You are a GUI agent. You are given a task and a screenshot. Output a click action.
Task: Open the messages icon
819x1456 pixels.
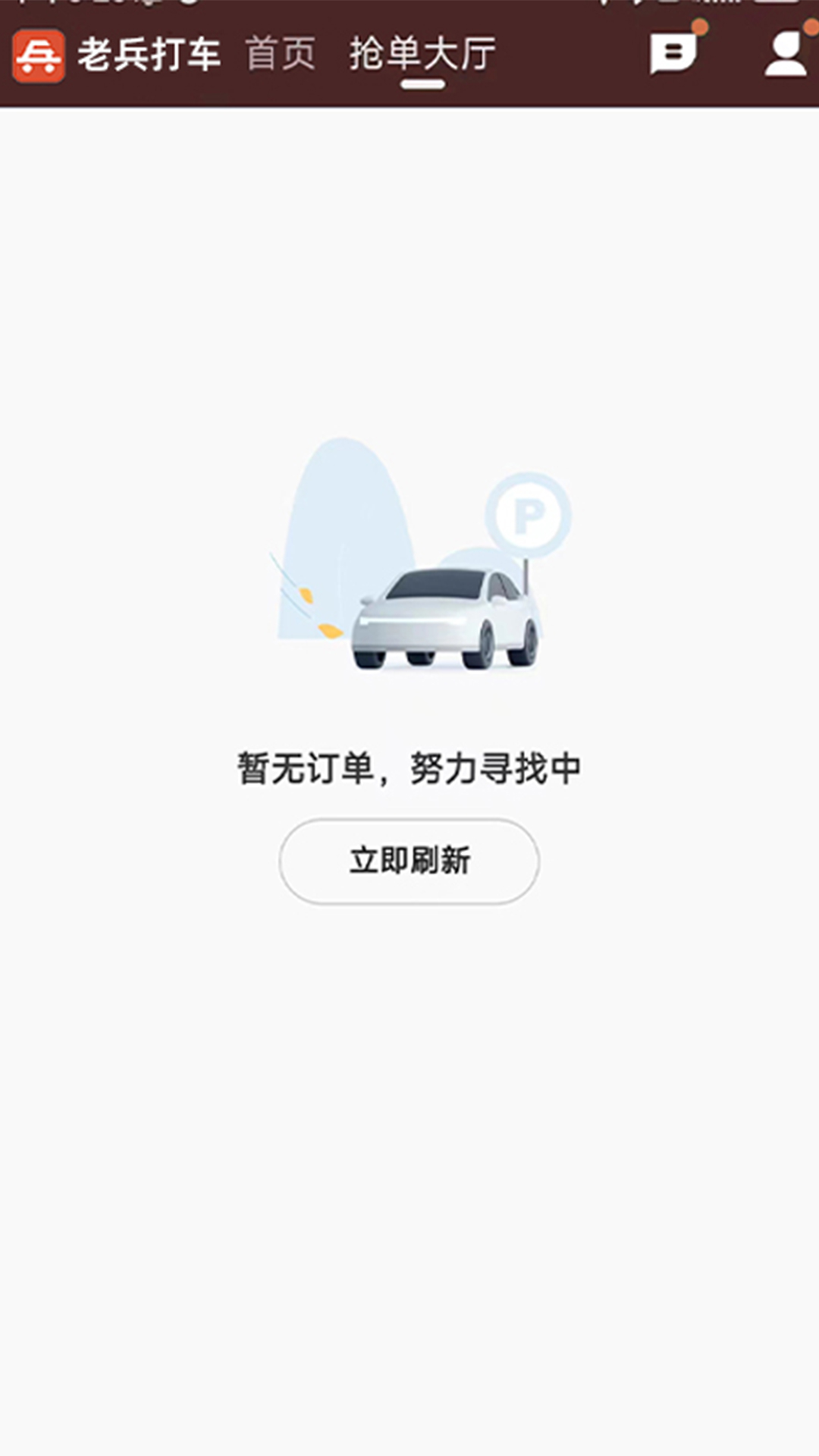(x=673, y=53)
